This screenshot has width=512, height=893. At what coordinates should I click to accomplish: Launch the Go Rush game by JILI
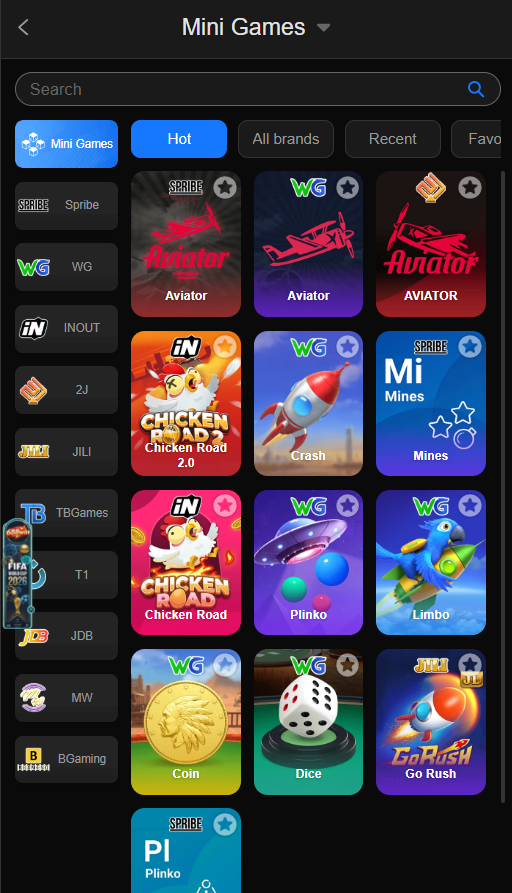click(431, 722)
